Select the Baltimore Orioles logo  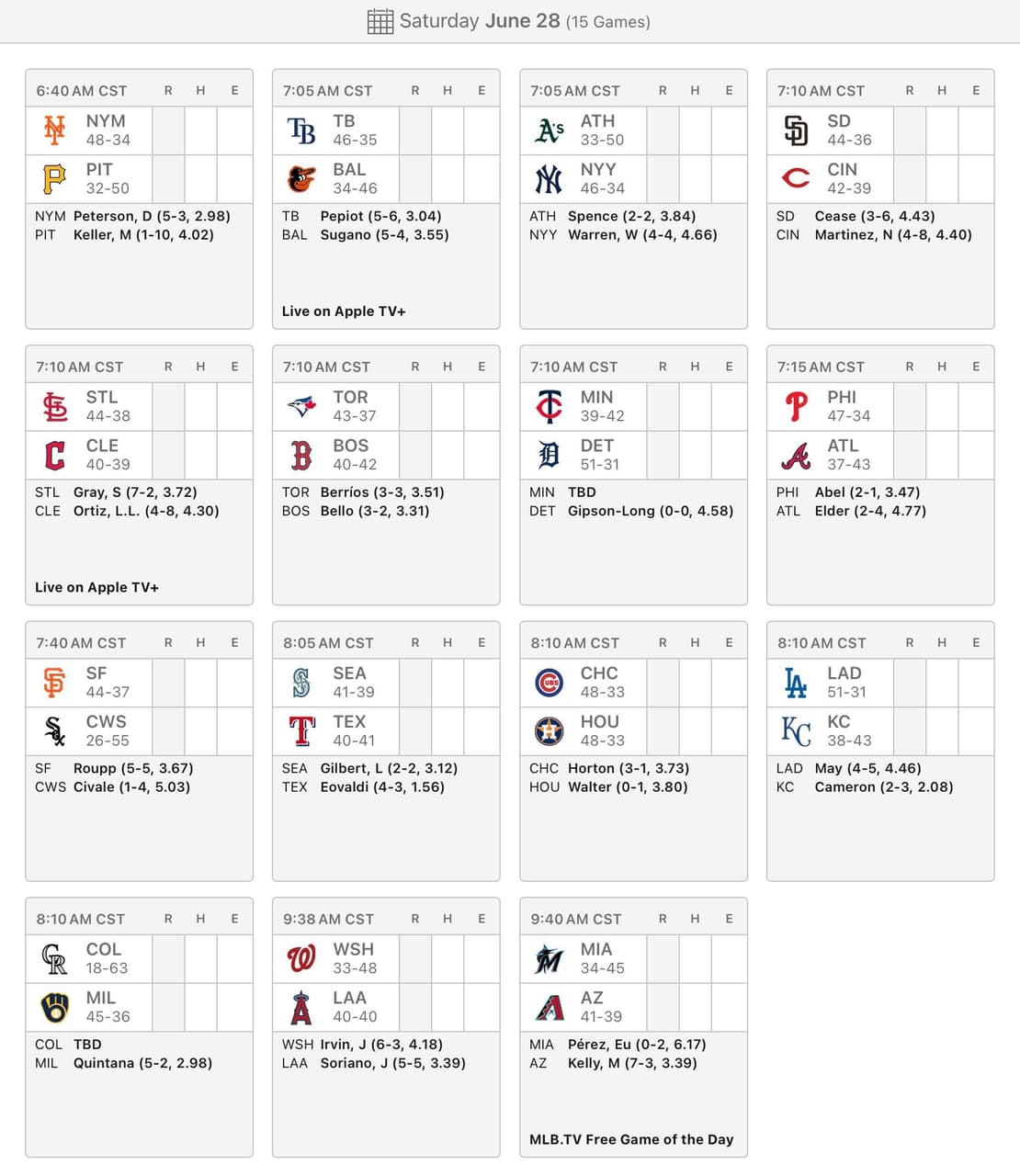click(300, 178)
